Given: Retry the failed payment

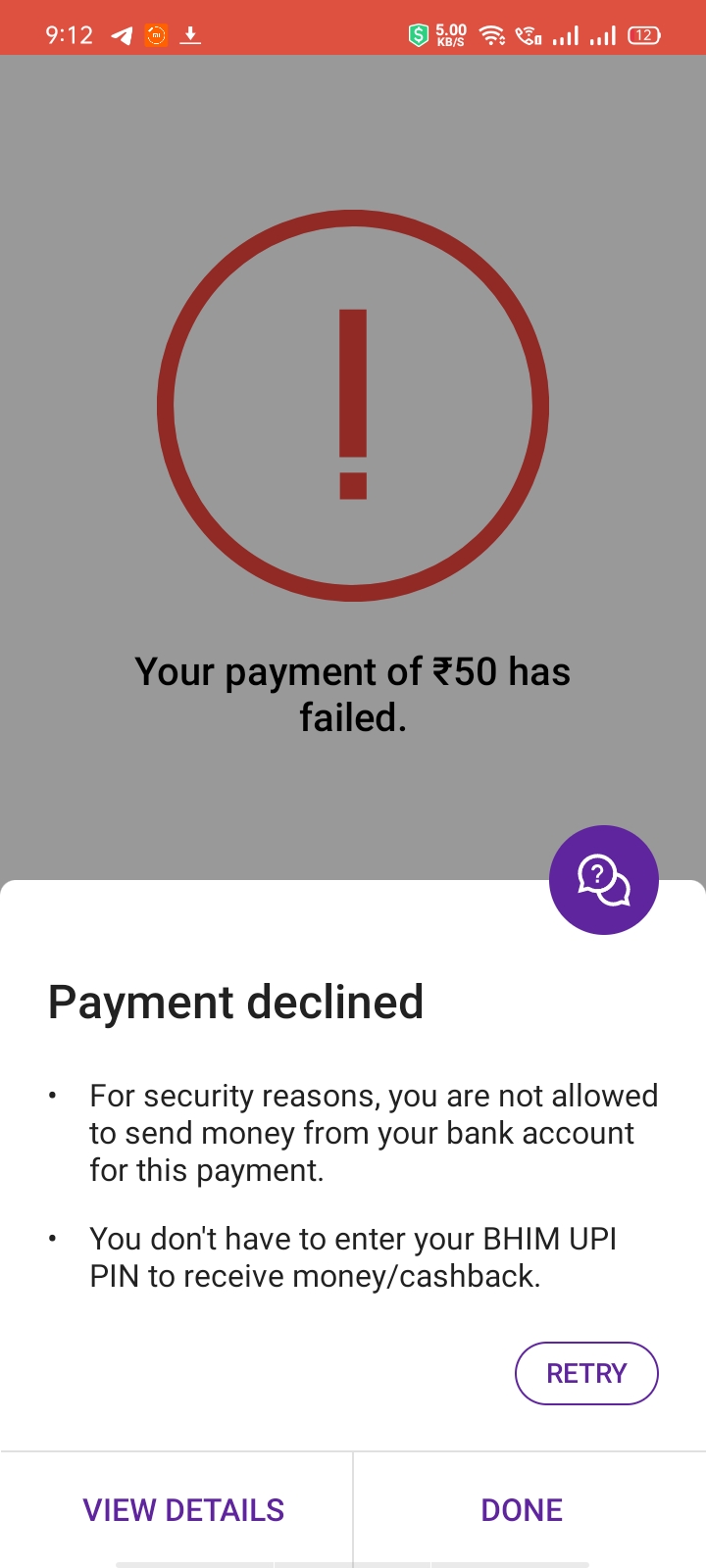Looking at the screenshot, I should click(585, 1373).
